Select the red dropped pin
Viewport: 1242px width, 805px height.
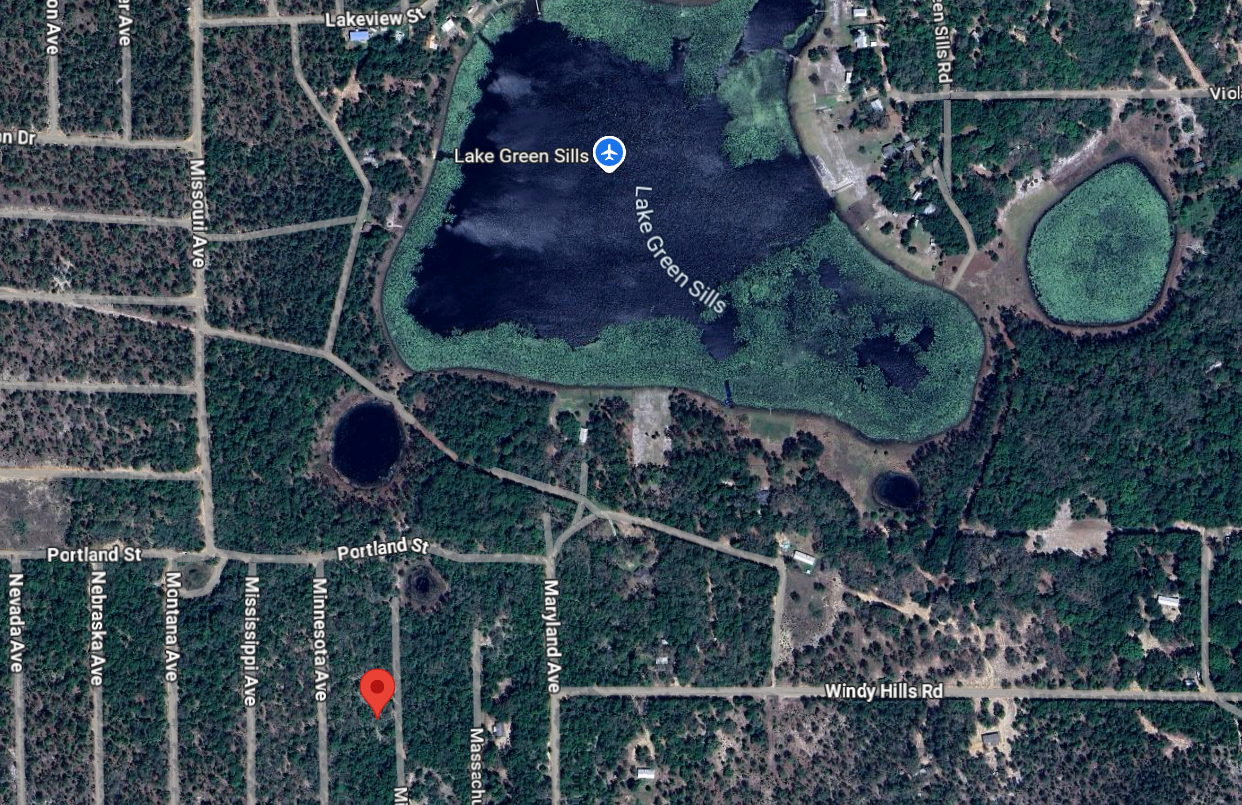[377, 690]
